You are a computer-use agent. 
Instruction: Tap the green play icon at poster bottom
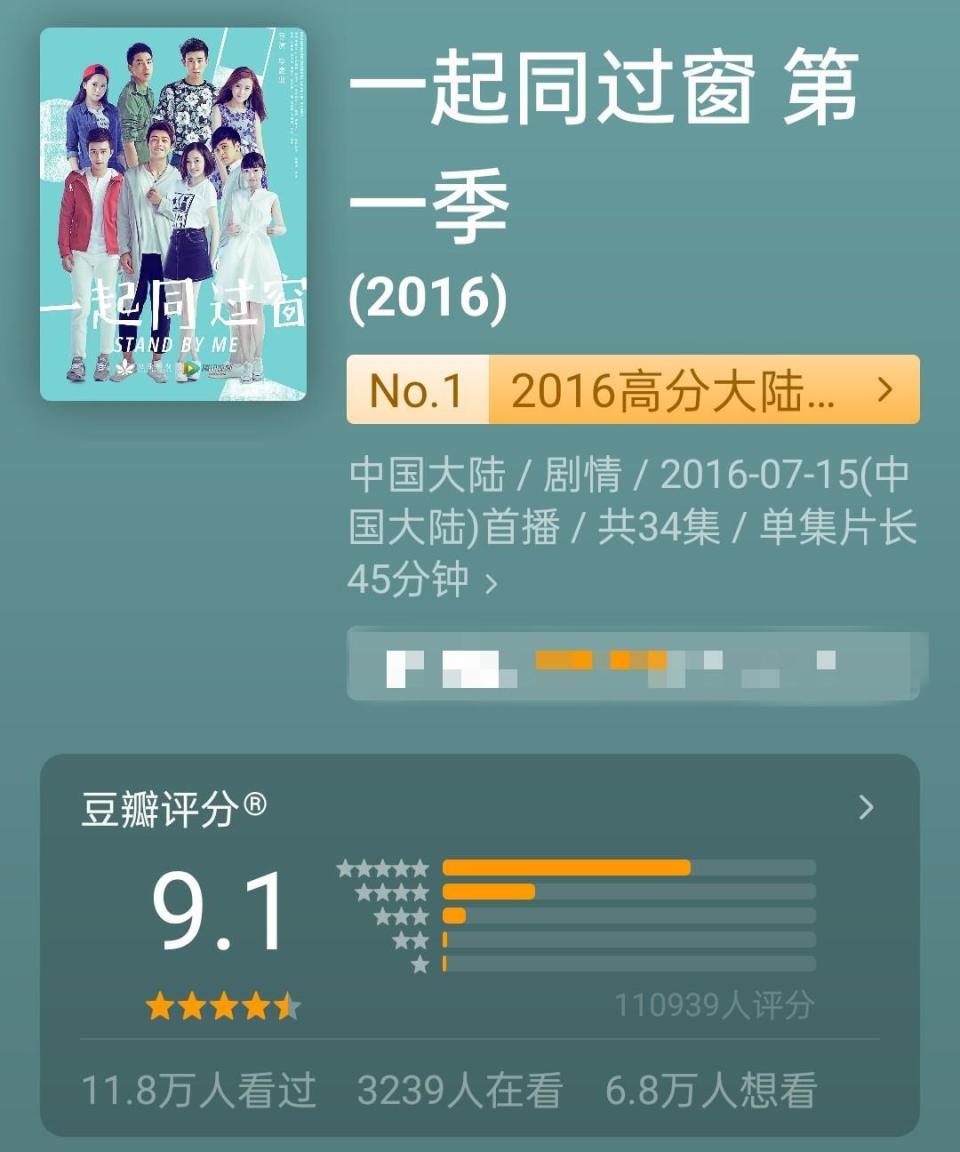coord(192,368)
